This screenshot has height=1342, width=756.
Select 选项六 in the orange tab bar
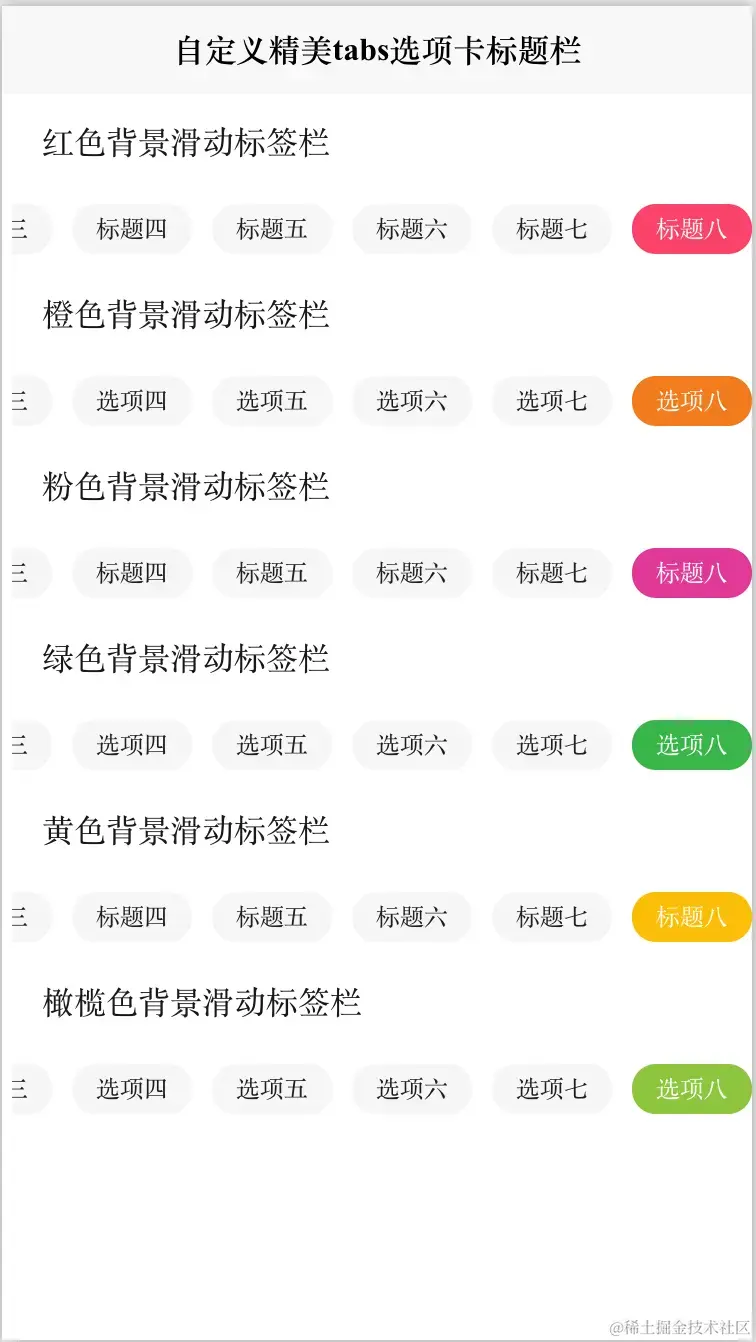pyautogui.click(x=411, y=401)
